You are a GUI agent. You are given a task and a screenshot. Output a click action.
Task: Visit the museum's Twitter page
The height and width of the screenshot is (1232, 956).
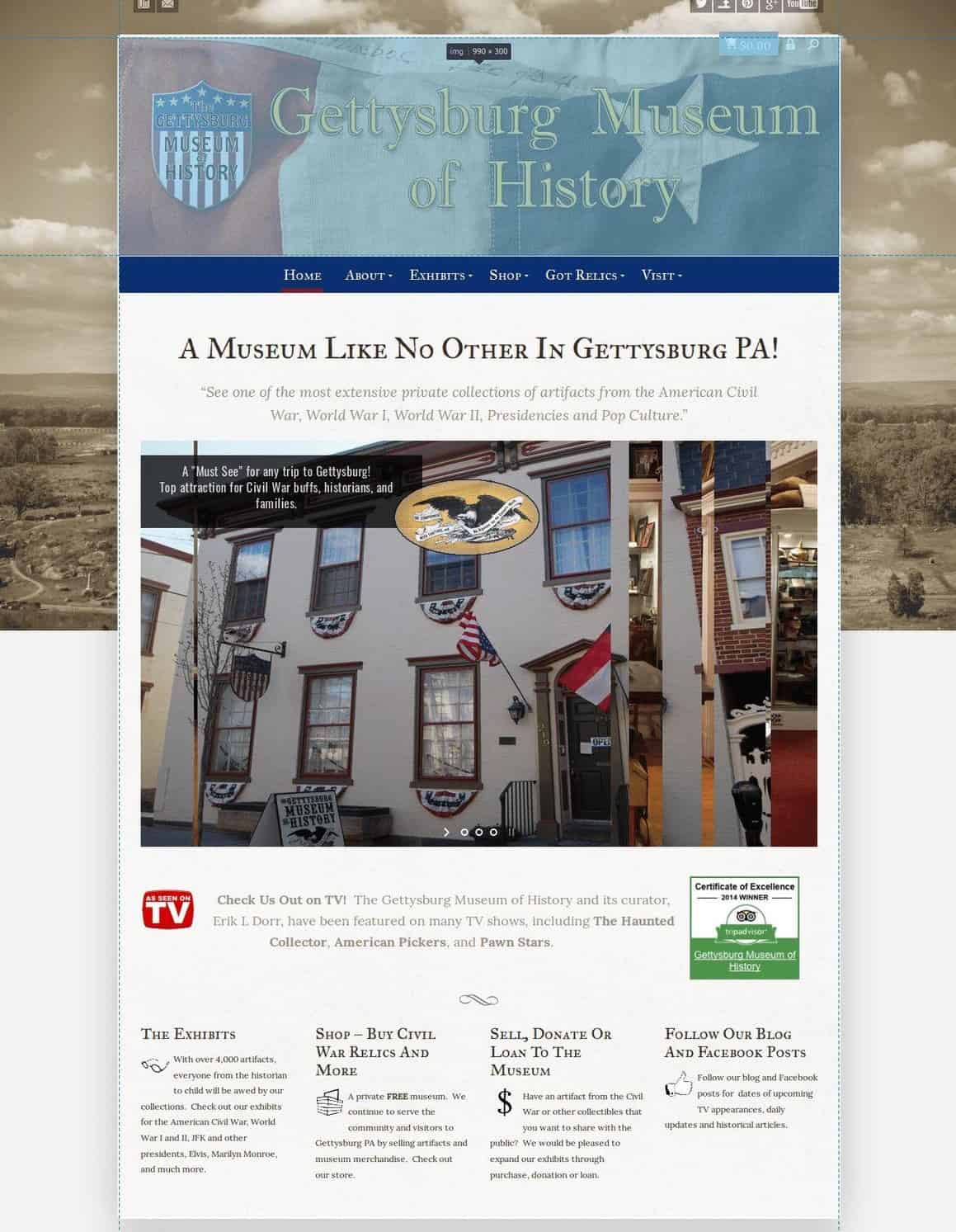[700, 5]
